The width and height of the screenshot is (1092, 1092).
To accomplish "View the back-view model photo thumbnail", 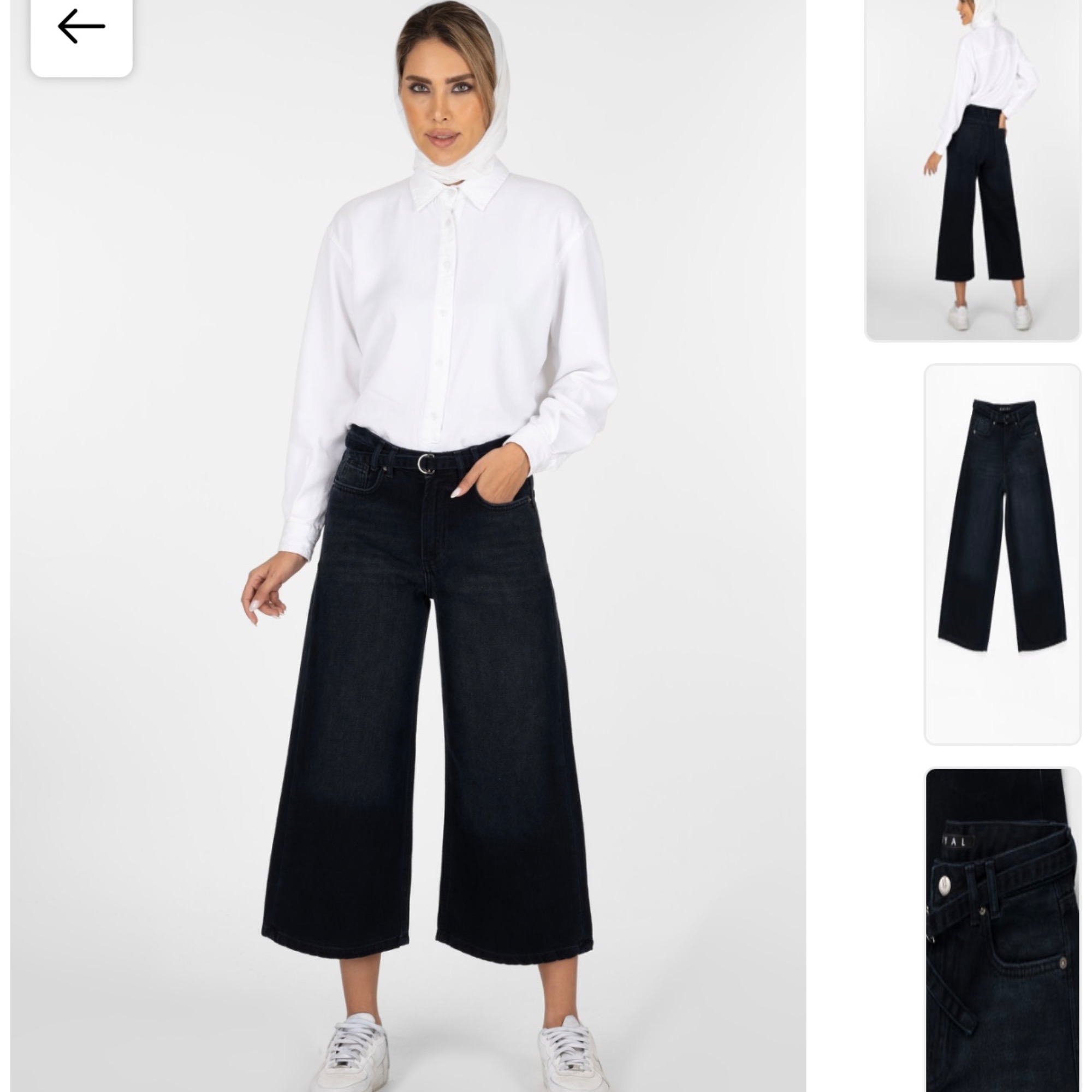I will 974,170.
